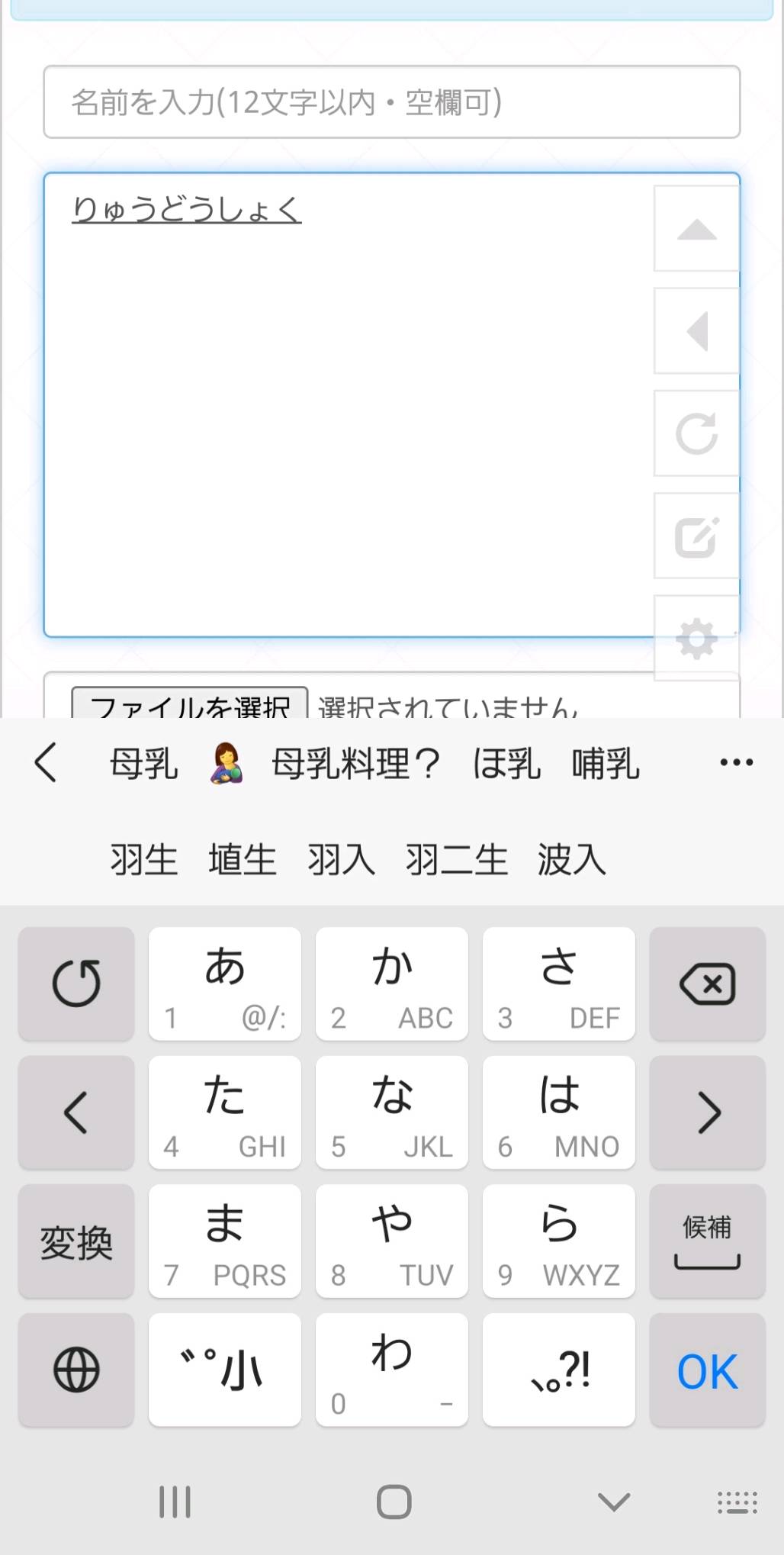Expand more suggestions with three dots
The width and height of the screenshot is (784, 1555).
tap(736, 762)
